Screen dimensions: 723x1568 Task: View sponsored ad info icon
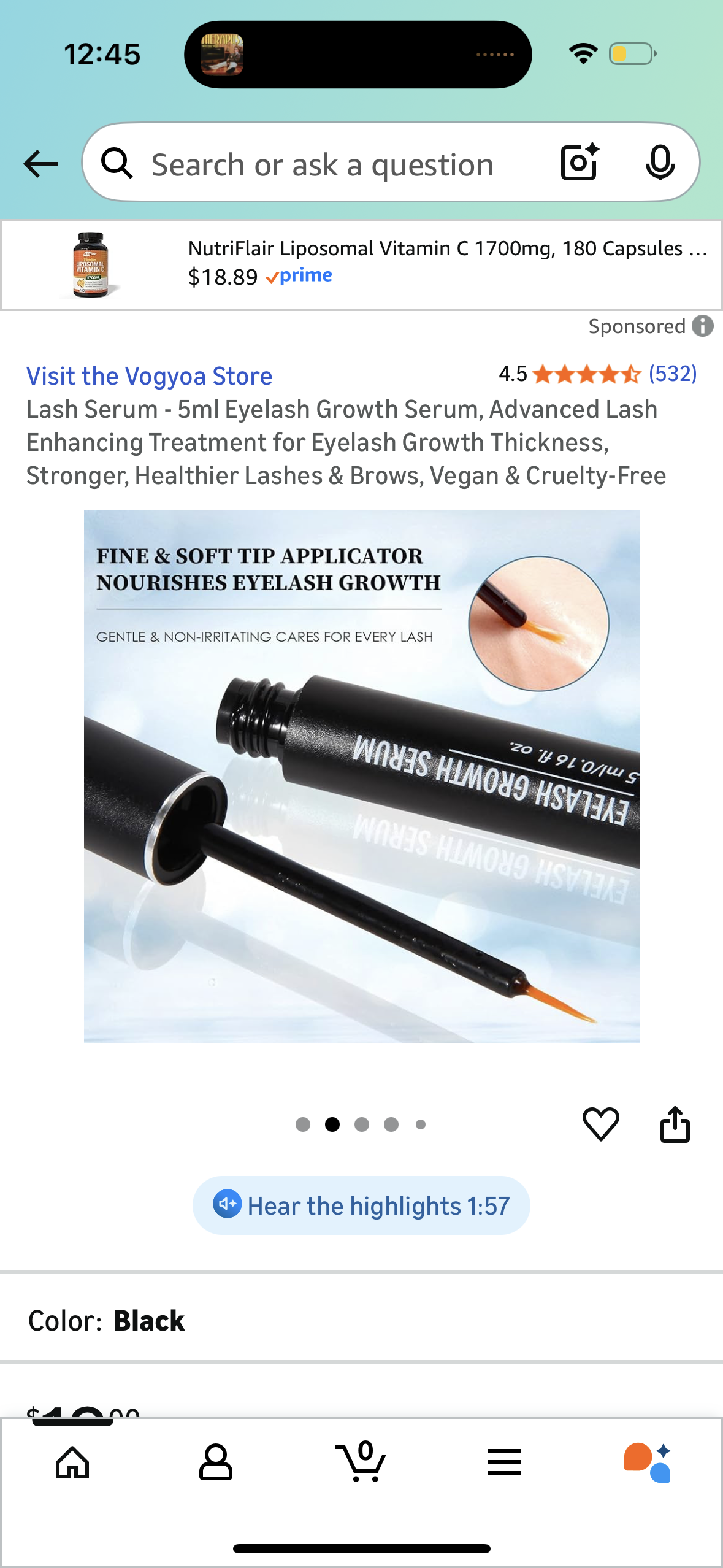point(703,326)
